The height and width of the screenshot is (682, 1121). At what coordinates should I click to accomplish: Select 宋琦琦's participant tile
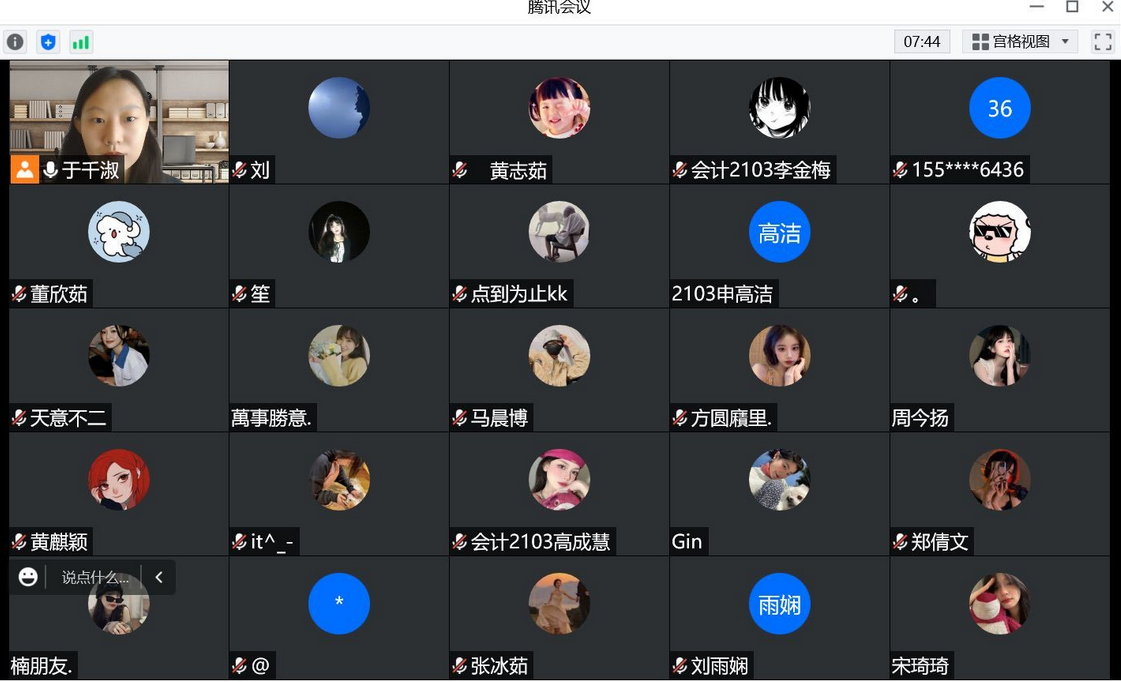point(999,617)
